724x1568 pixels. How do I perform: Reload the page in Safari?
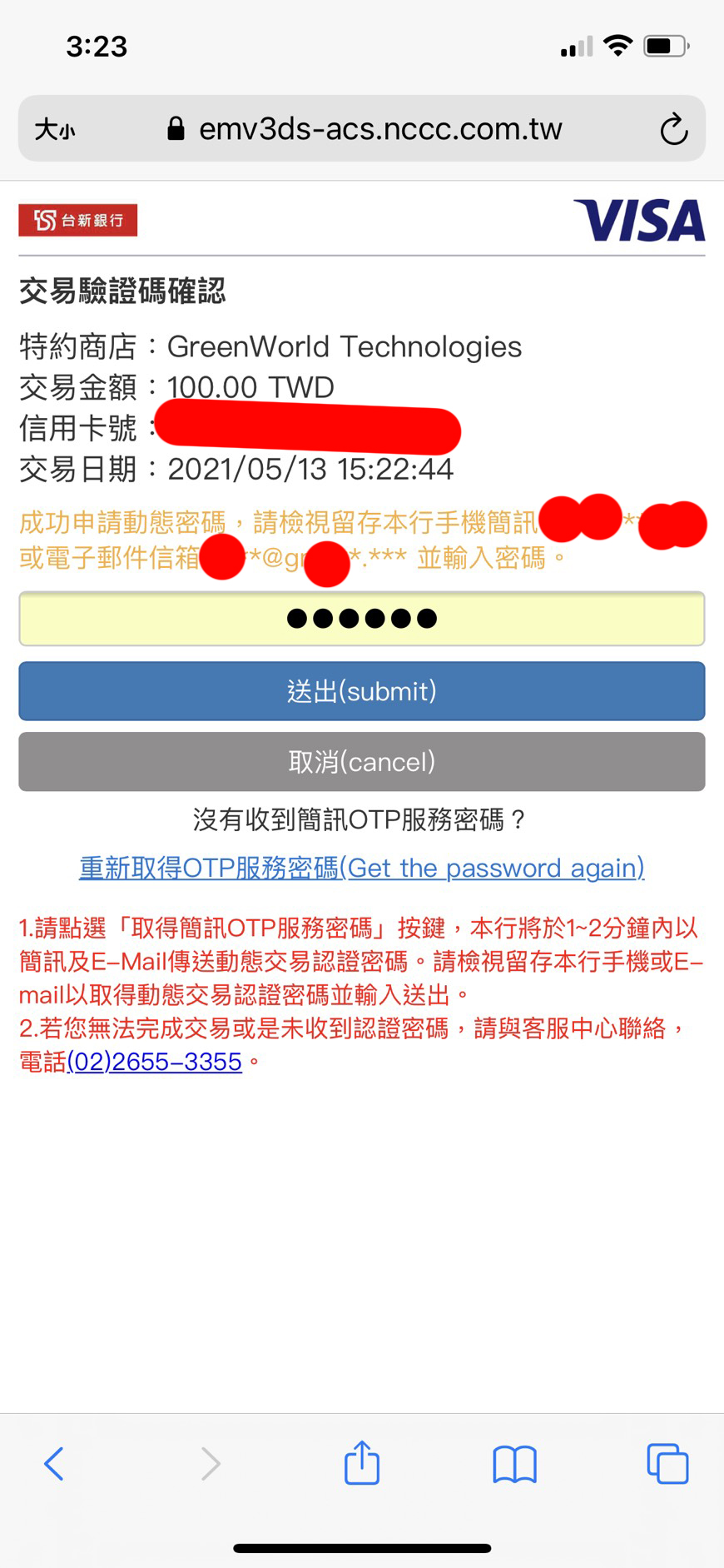coord(673,129)
